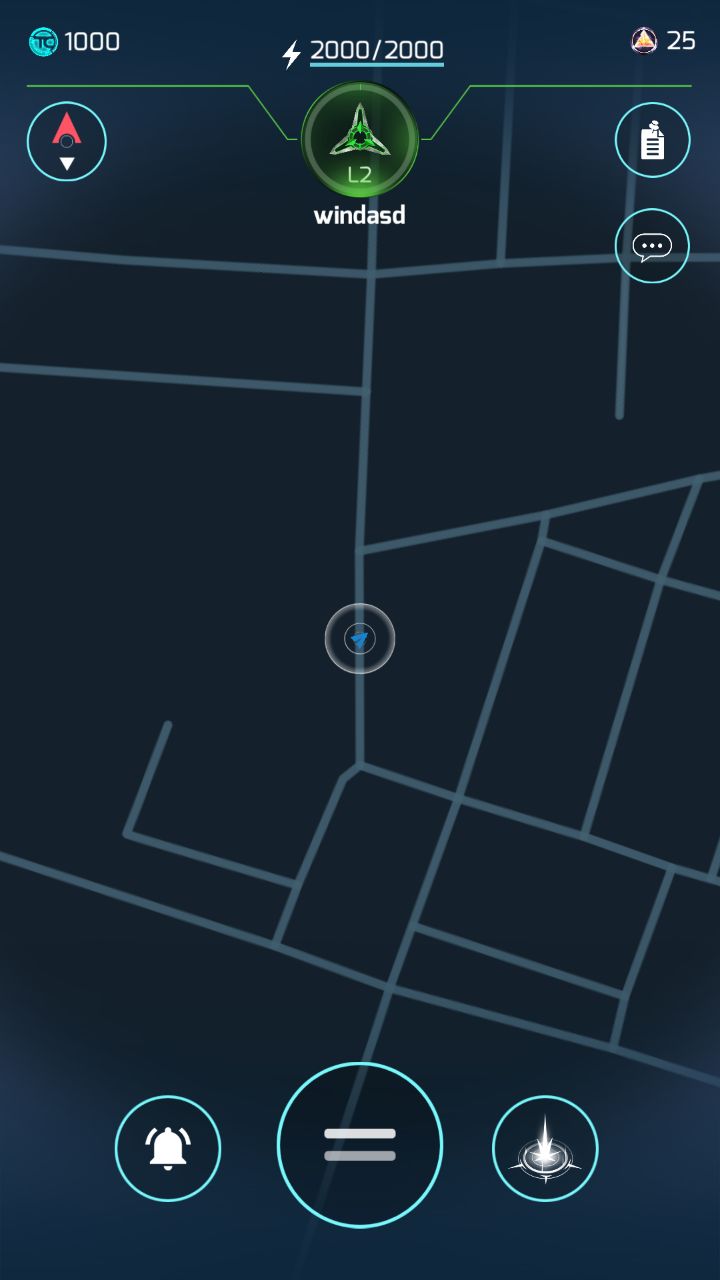Tap the compass orientation button
The width and height of the screenshot is (720, 1280).
[66, 141]
